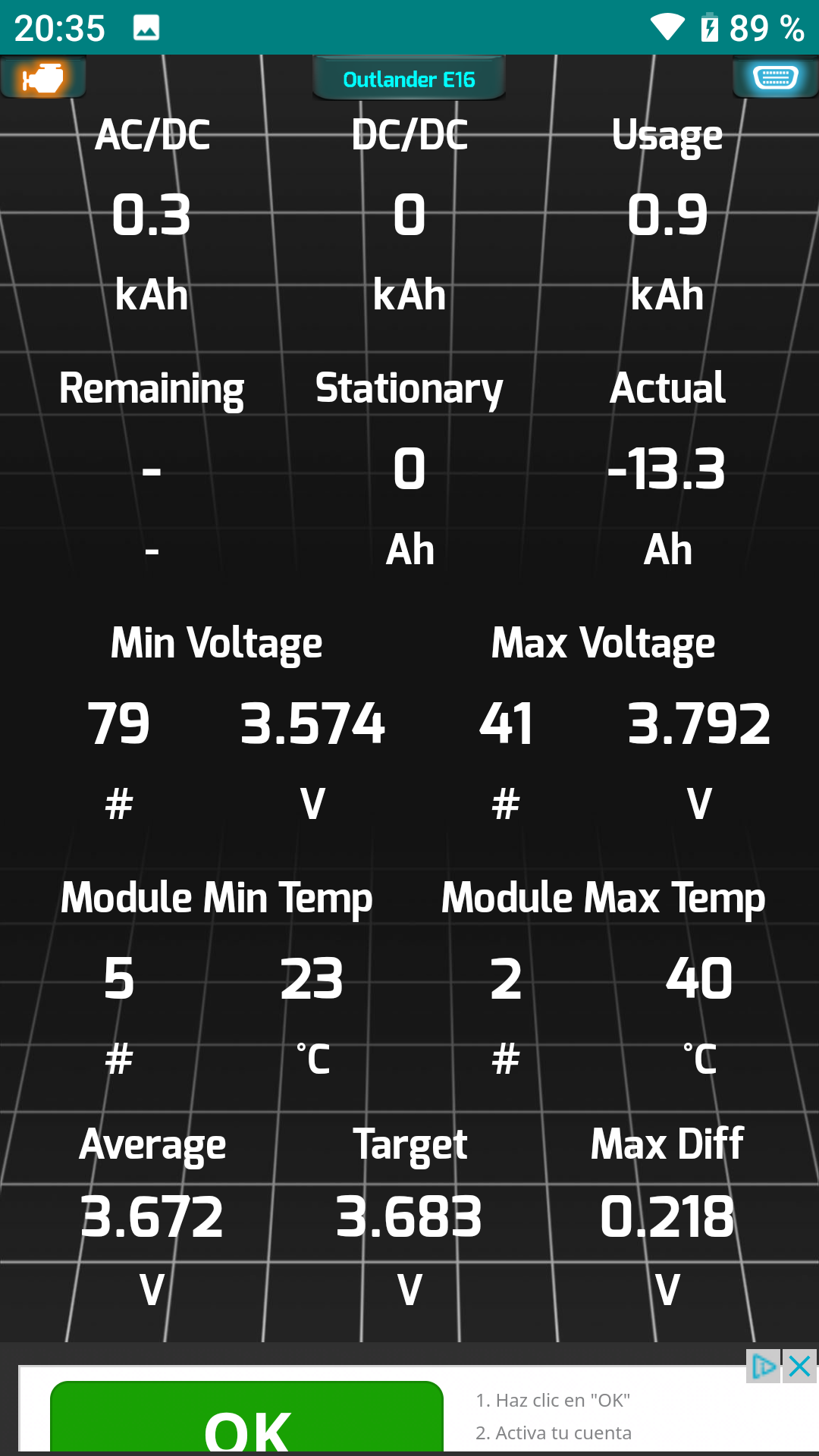
Task: Close the ad banner
Action: tap(800, 1367)
